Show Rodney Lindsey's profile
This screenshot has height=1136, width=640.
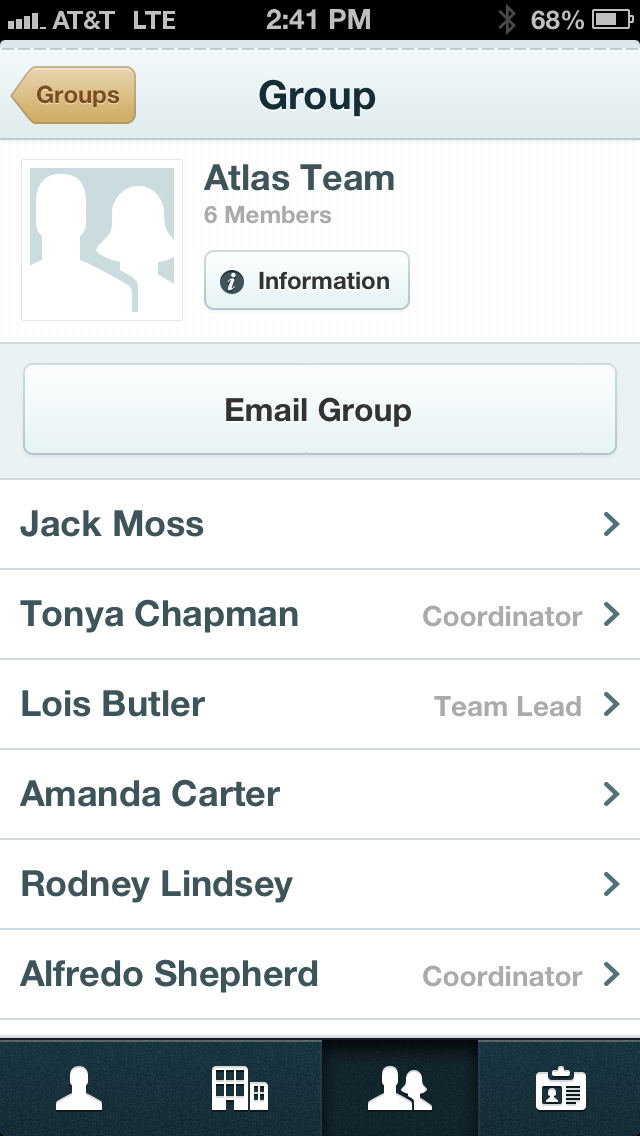click(320, 884)
